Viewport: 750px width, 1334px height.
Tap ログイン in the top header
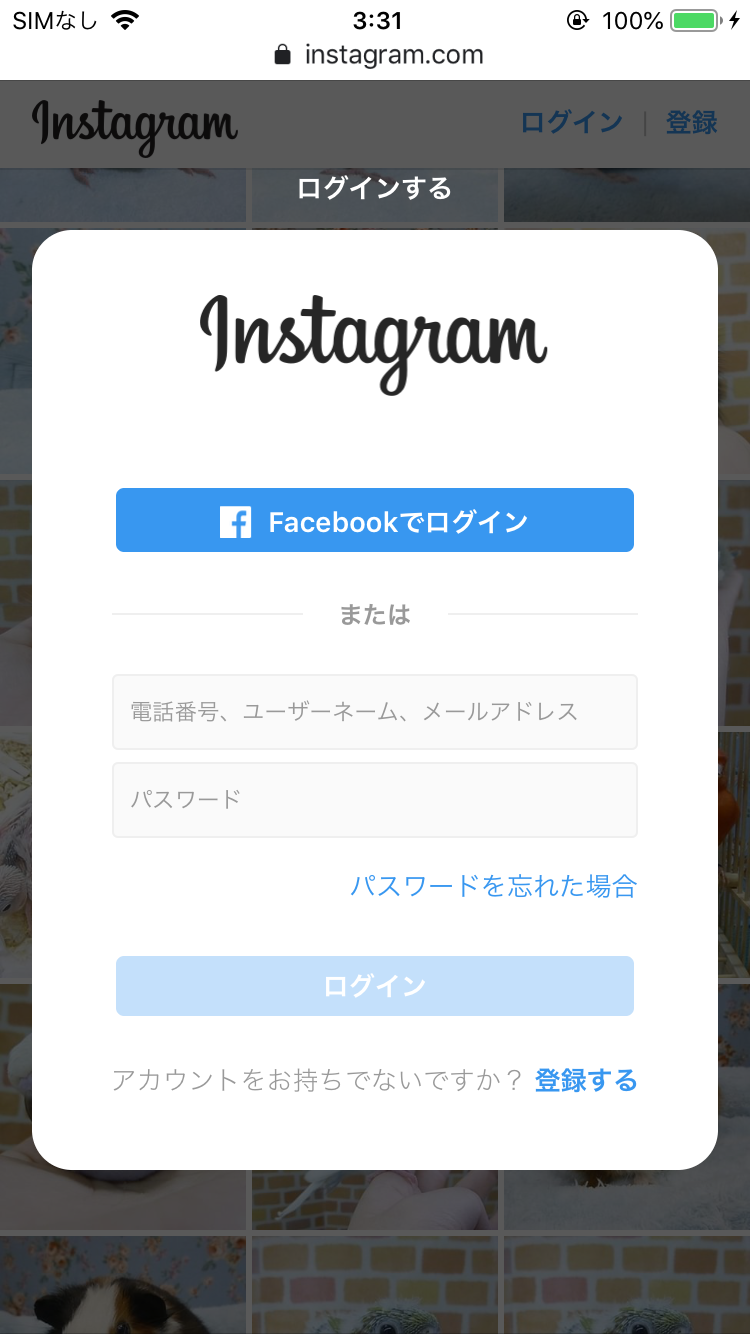[x=571, y=123]
